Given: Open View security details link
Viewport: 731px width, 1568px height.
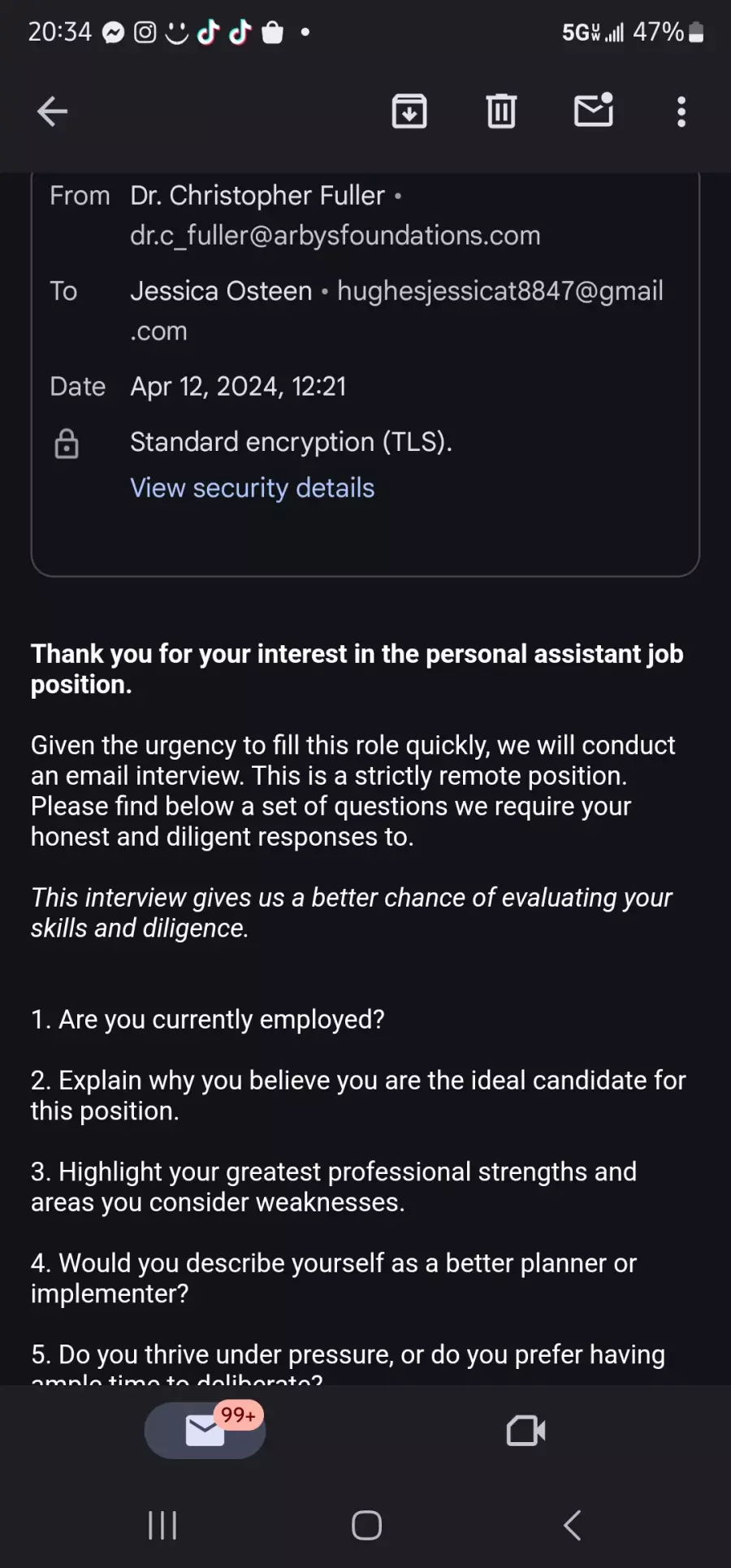Looking at the screenshot, I should tap(252, 487).
